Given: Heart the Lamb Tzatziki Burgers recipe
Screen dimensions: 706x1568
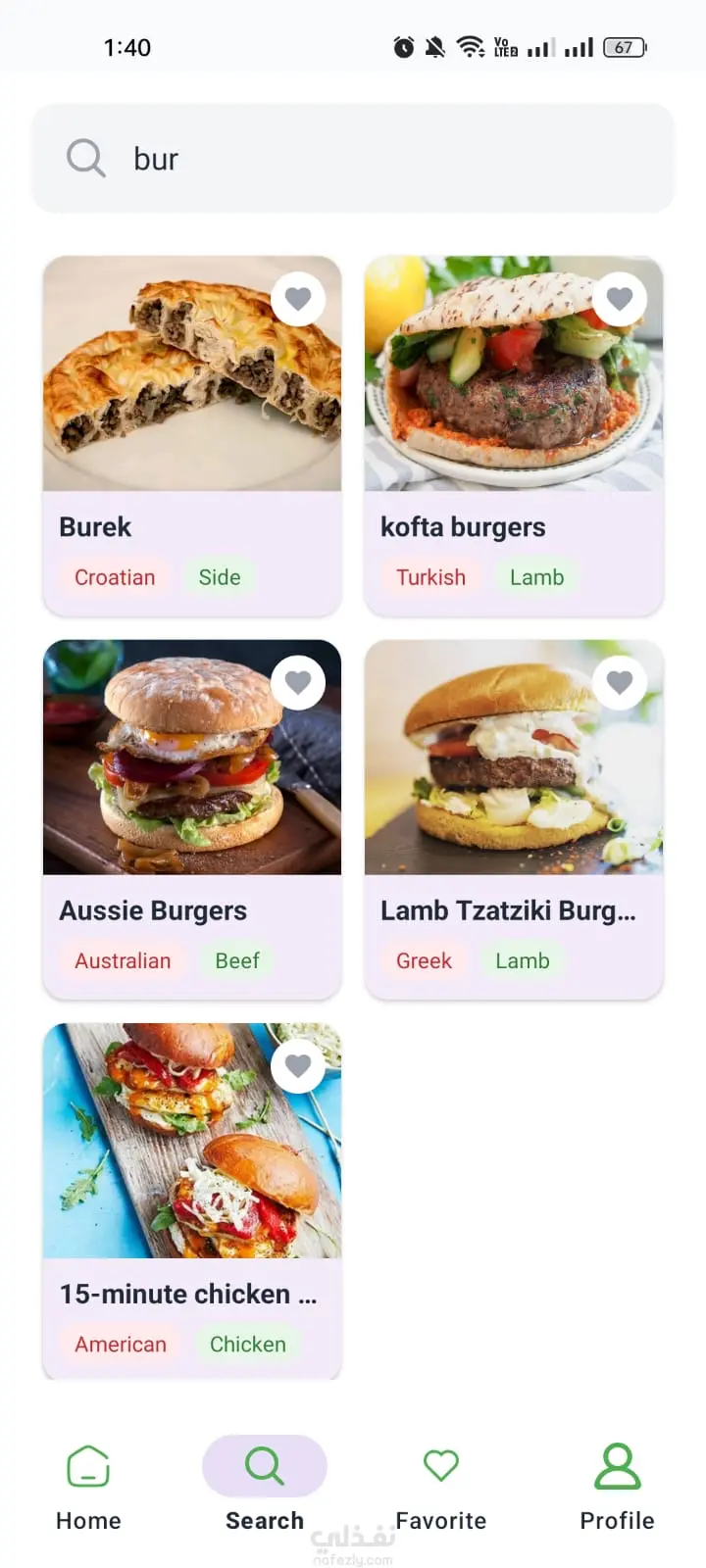Looking at the screenshot, I should click(x=620, y=682).
